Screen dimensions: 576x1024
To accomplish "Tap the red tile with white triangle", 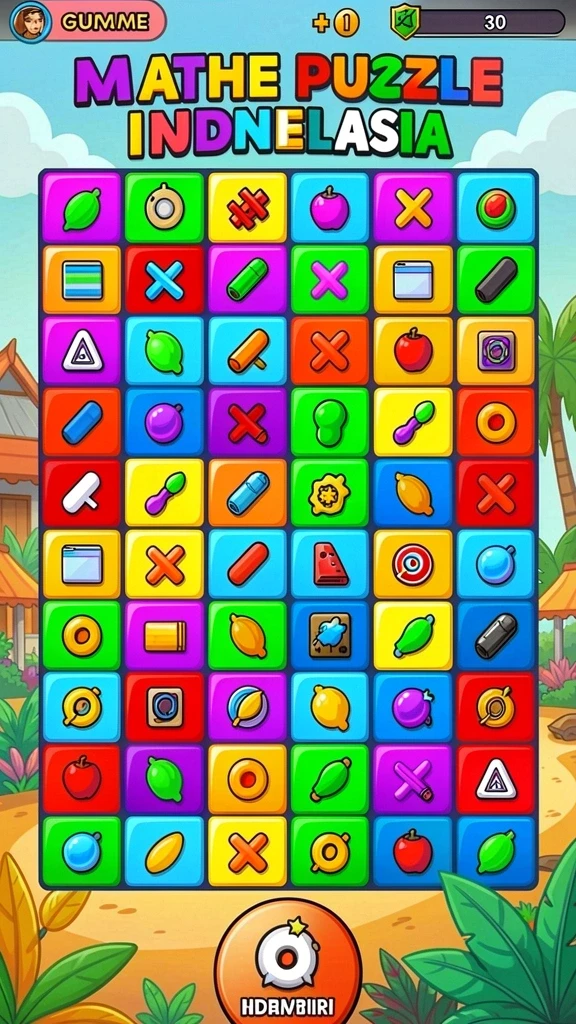I will [x=496, y=779].
